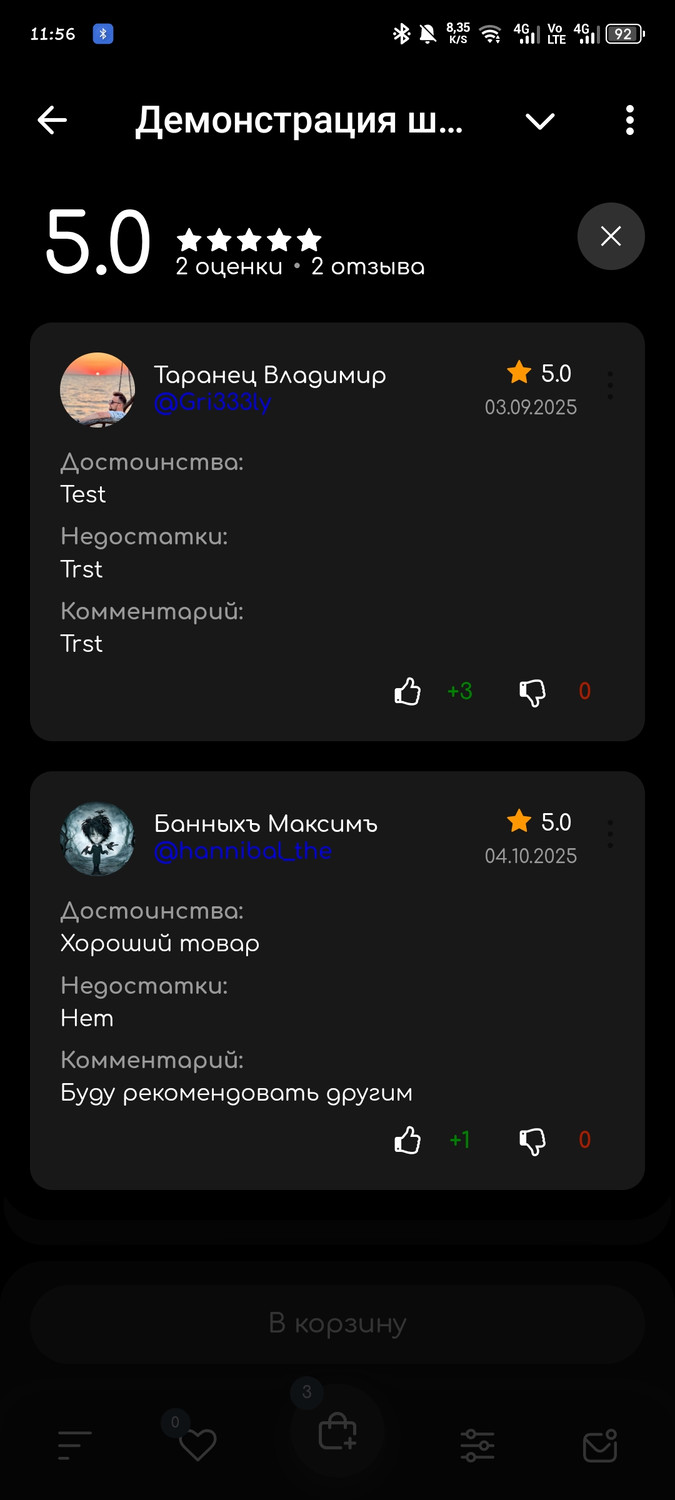
Task: Open the @hannibal_the profile link
Action: click(243, 851)
